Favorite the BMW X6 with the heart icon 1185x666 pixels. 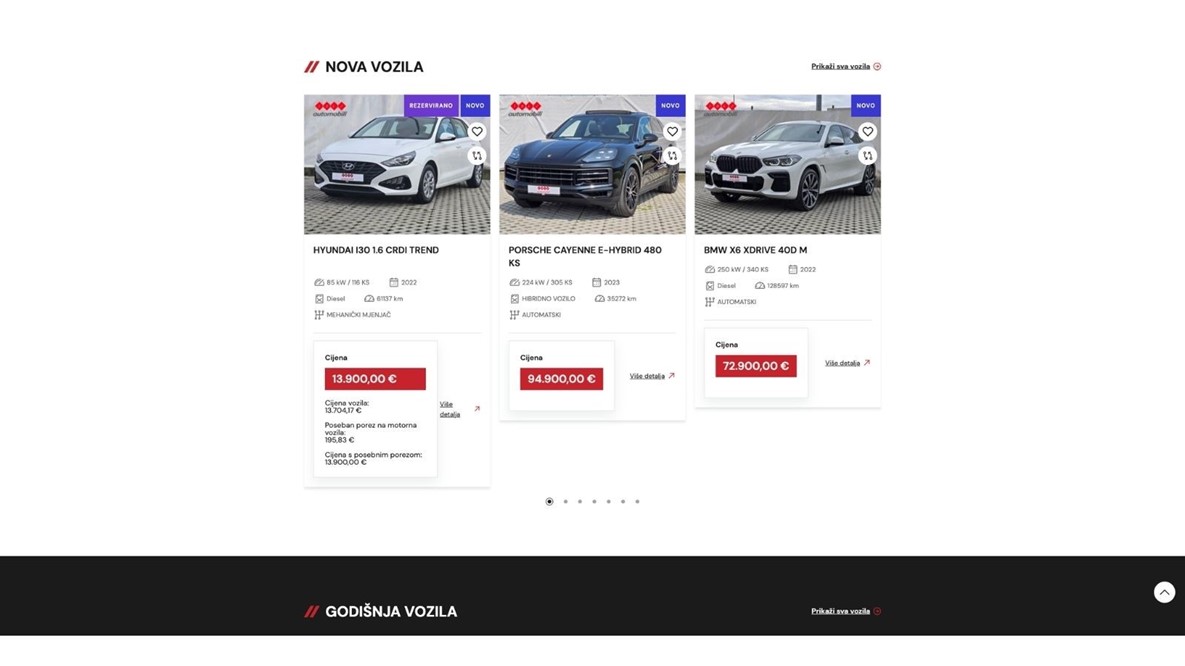(x=867, y=132)
